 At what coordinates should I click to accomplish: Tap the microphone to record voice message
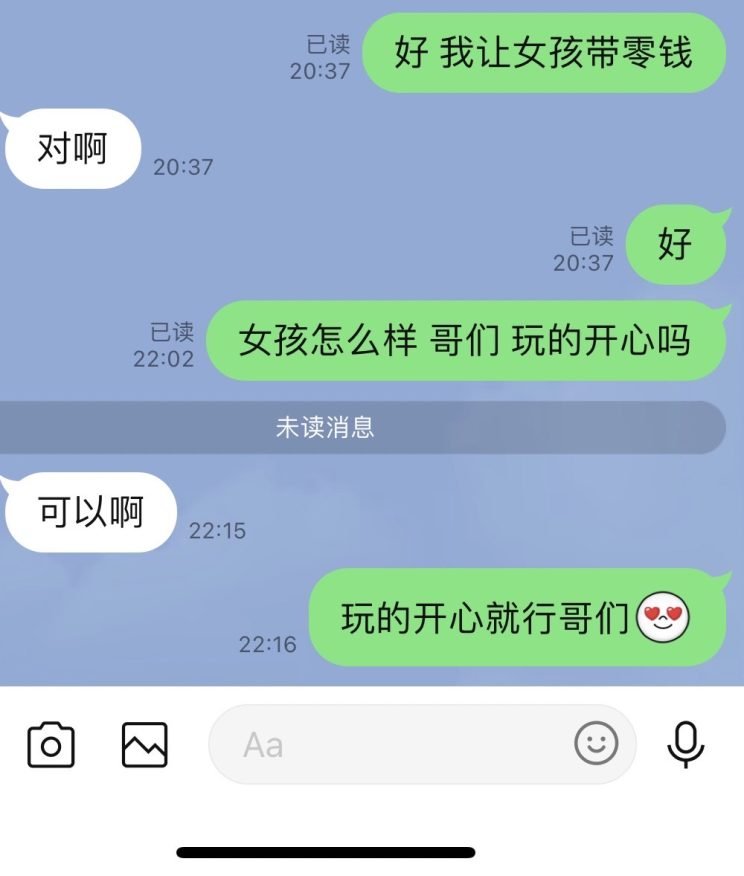click(686, 745)
